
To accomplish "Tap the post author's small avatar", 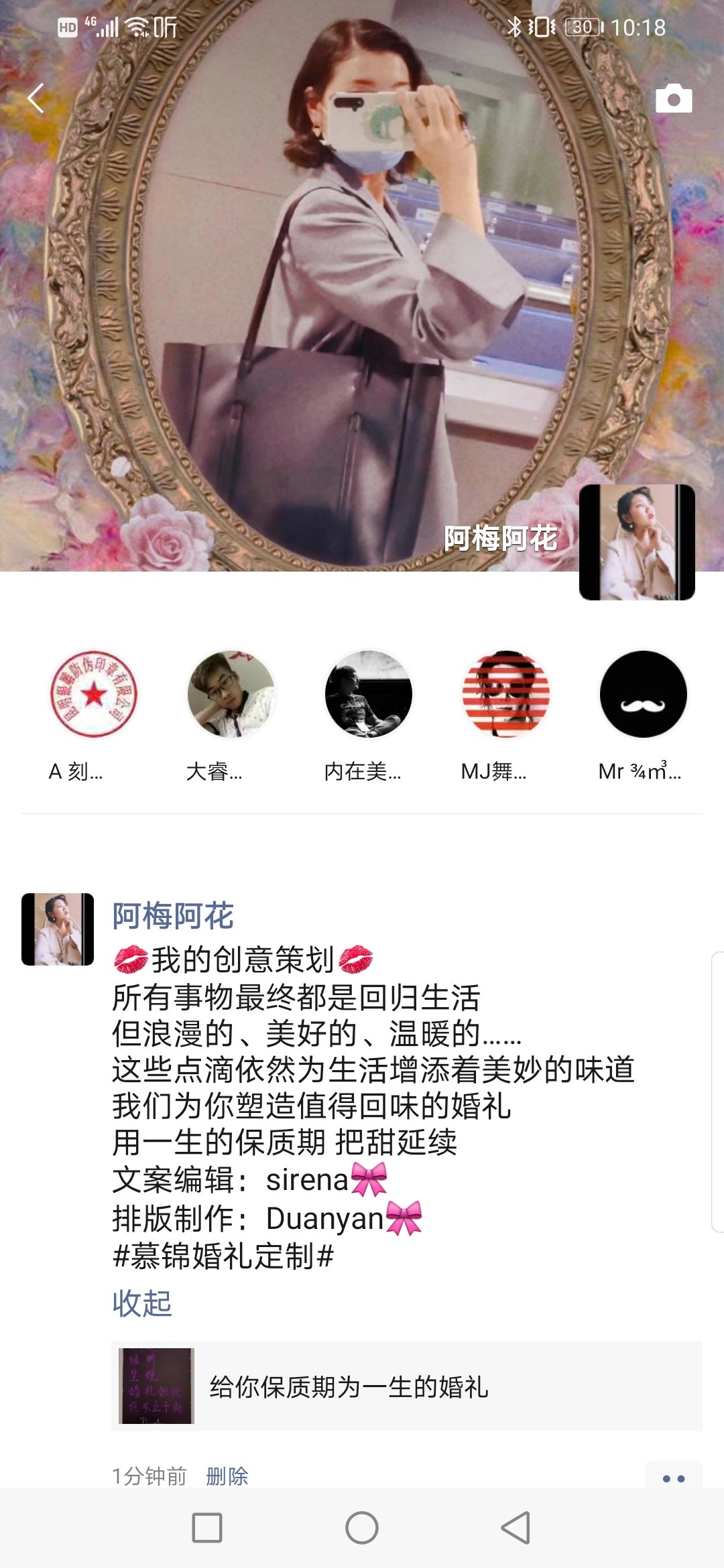I will tap(58, 929).
